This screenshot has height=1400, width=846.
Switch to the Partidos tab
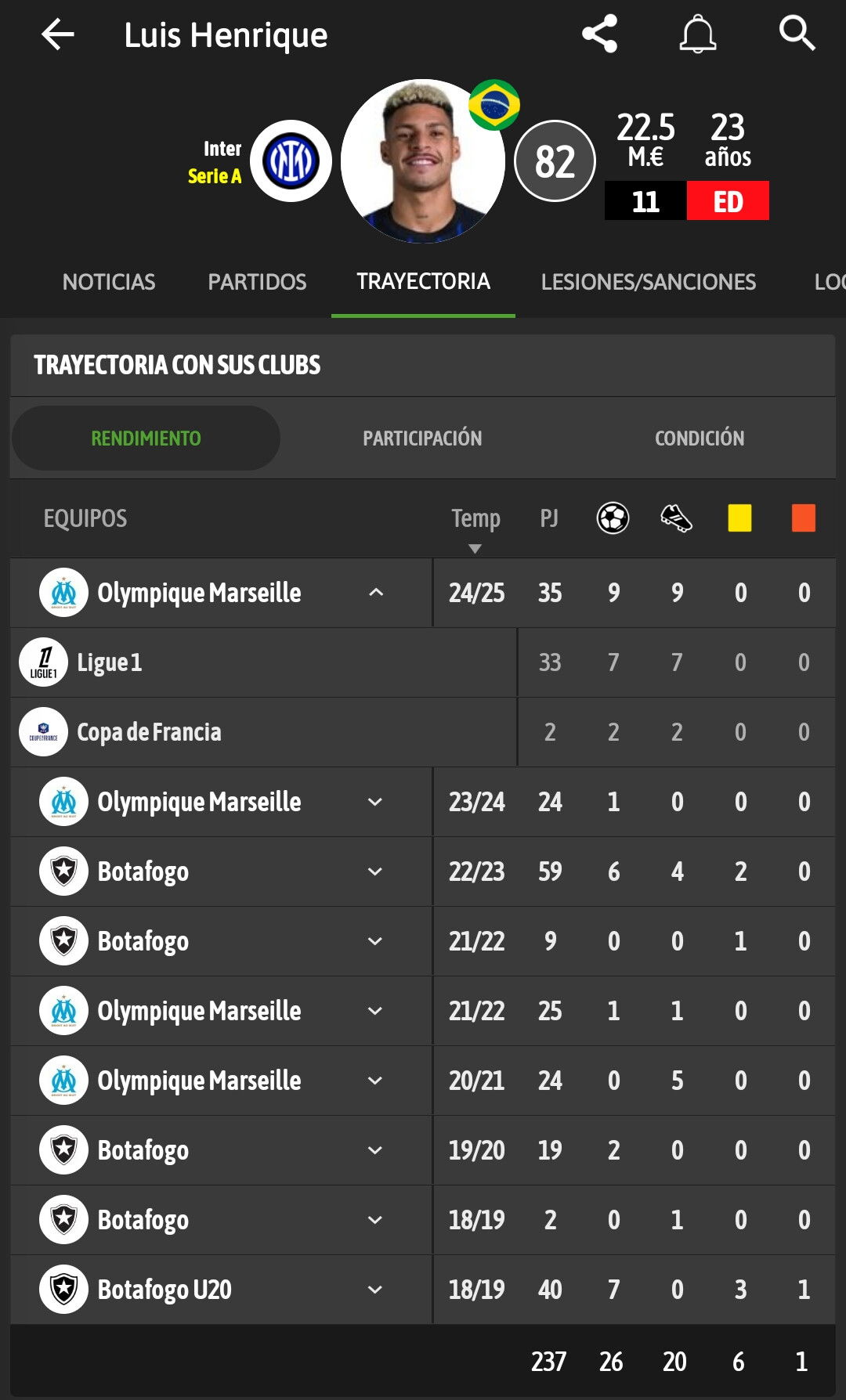click(x=257, y=282)
